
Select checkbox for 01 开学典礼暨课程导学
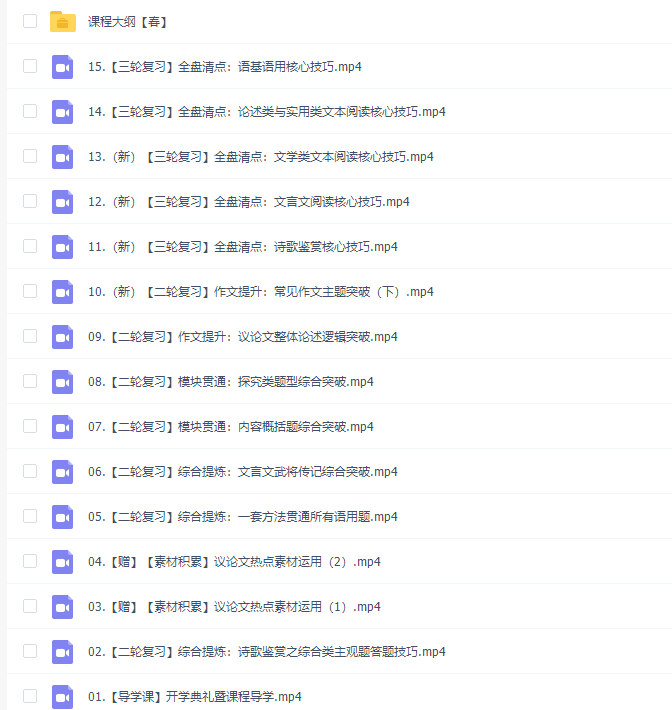pyautogui.click(x=30, y=695)
